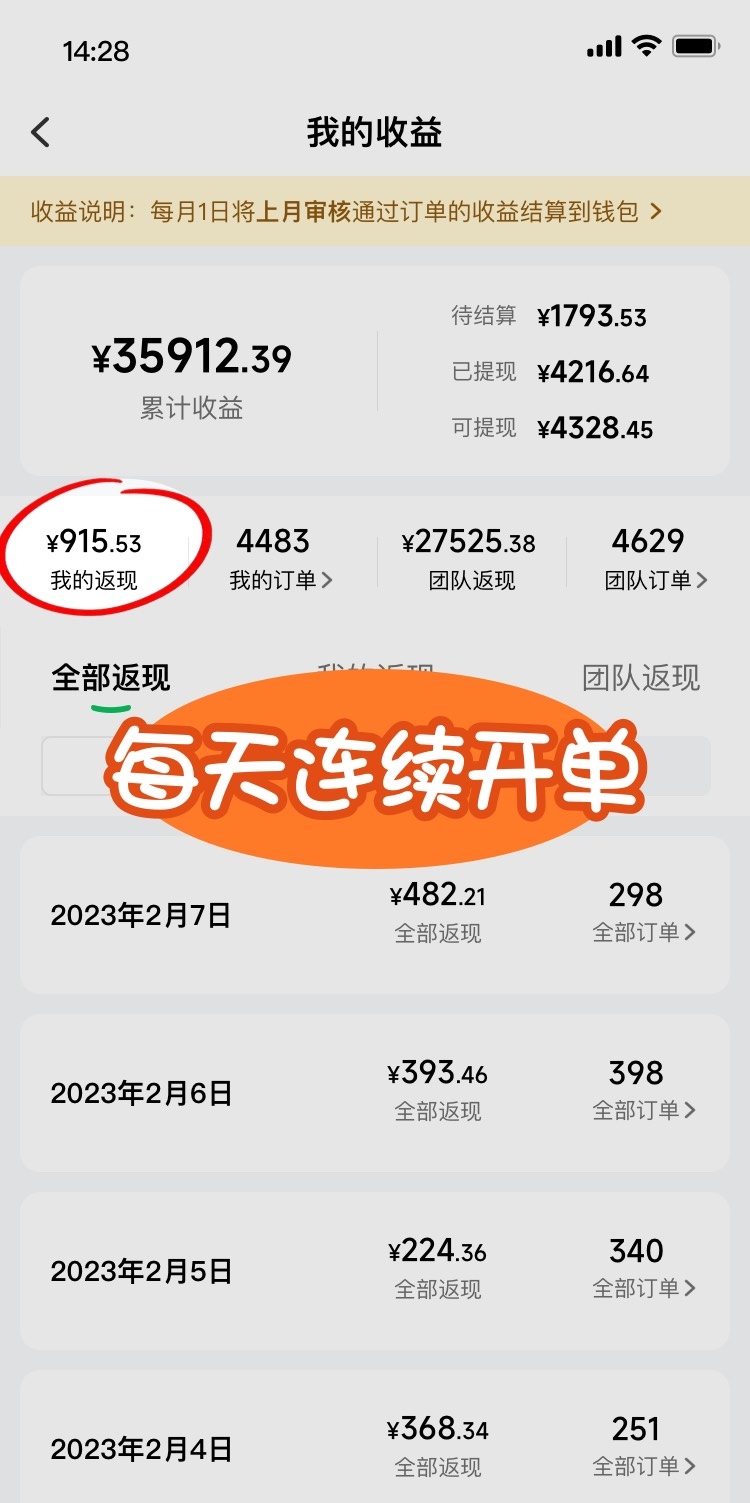
Task: View 全部订单 for 2023年2月6日
Action: pos(643,1110)
